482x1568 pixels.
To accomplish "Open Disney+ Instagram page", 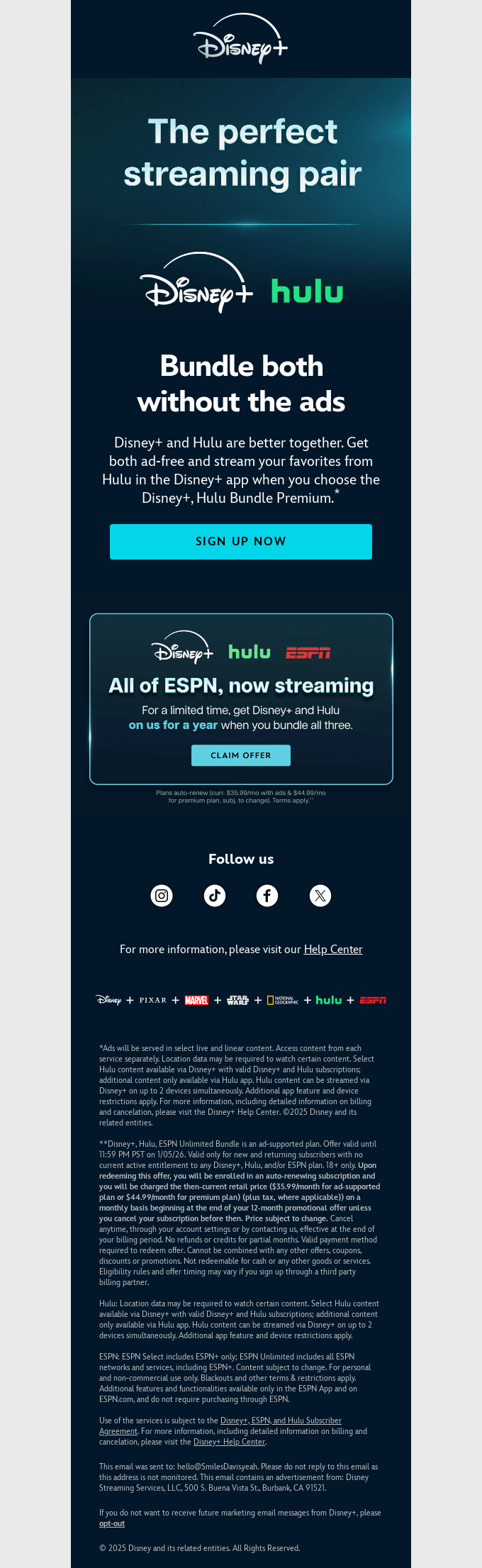I will [x=162, y=896].
